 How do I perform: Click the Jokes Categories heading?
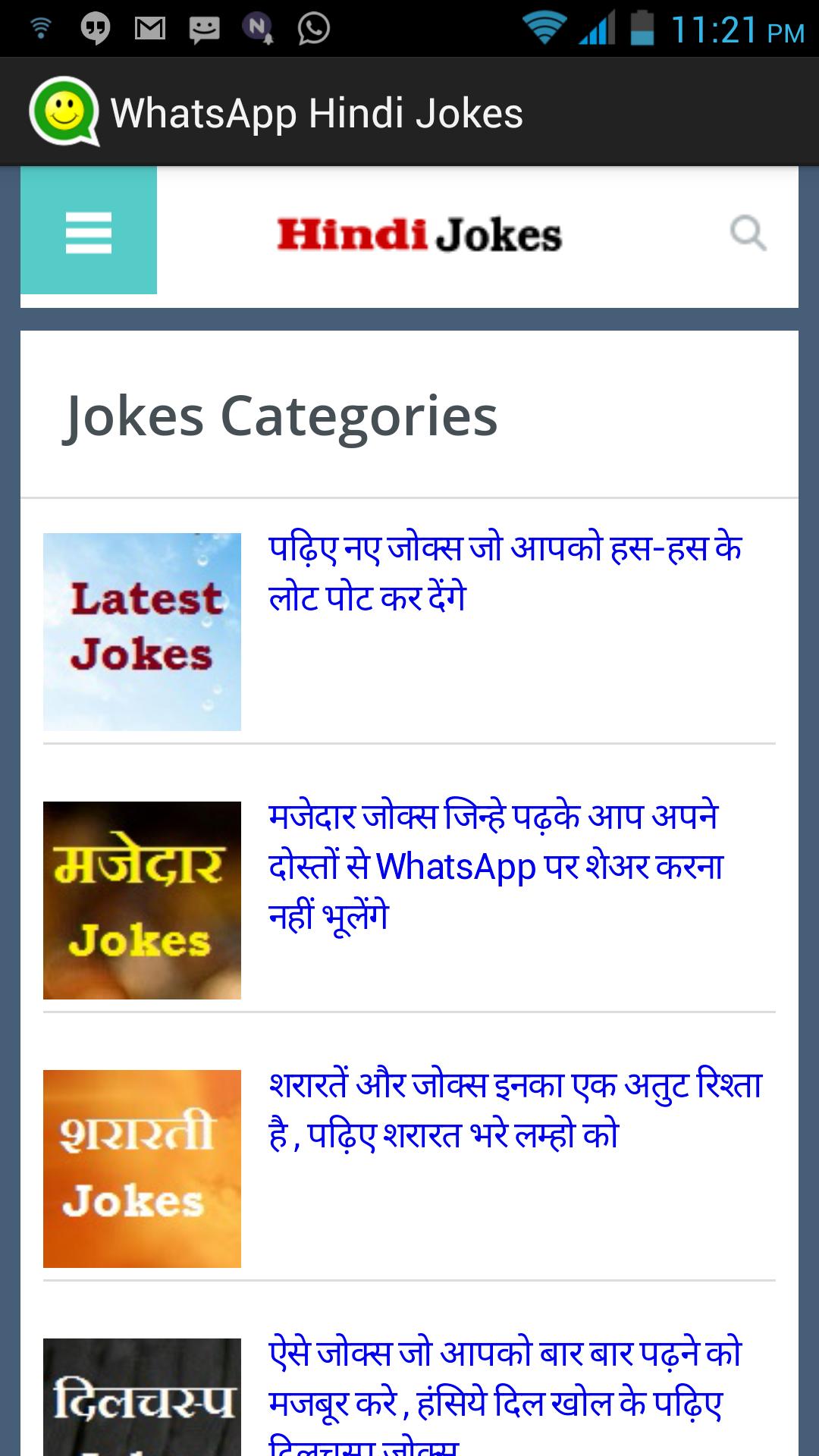point(281,414)
